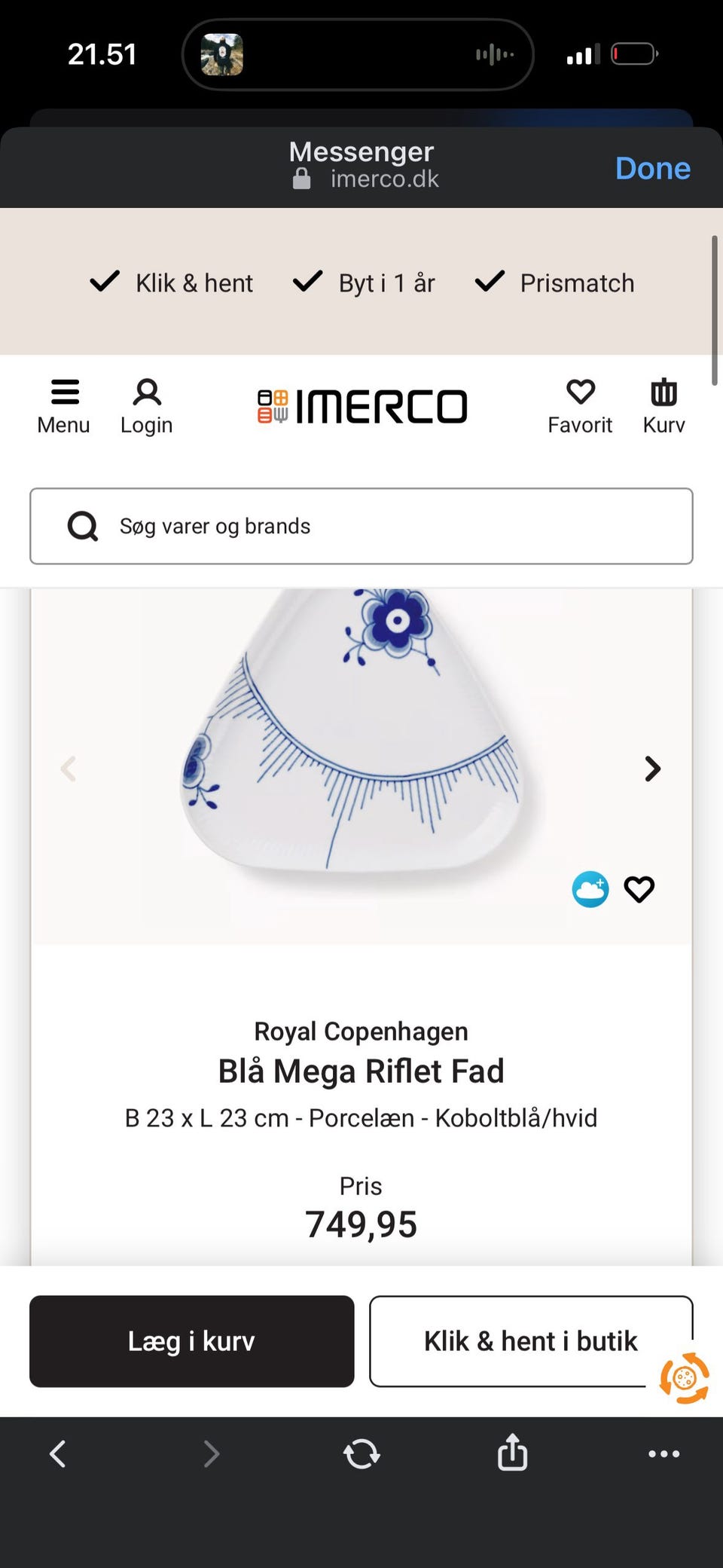Open the Cookiebot privacy icon

click(x=684, y=1376)
